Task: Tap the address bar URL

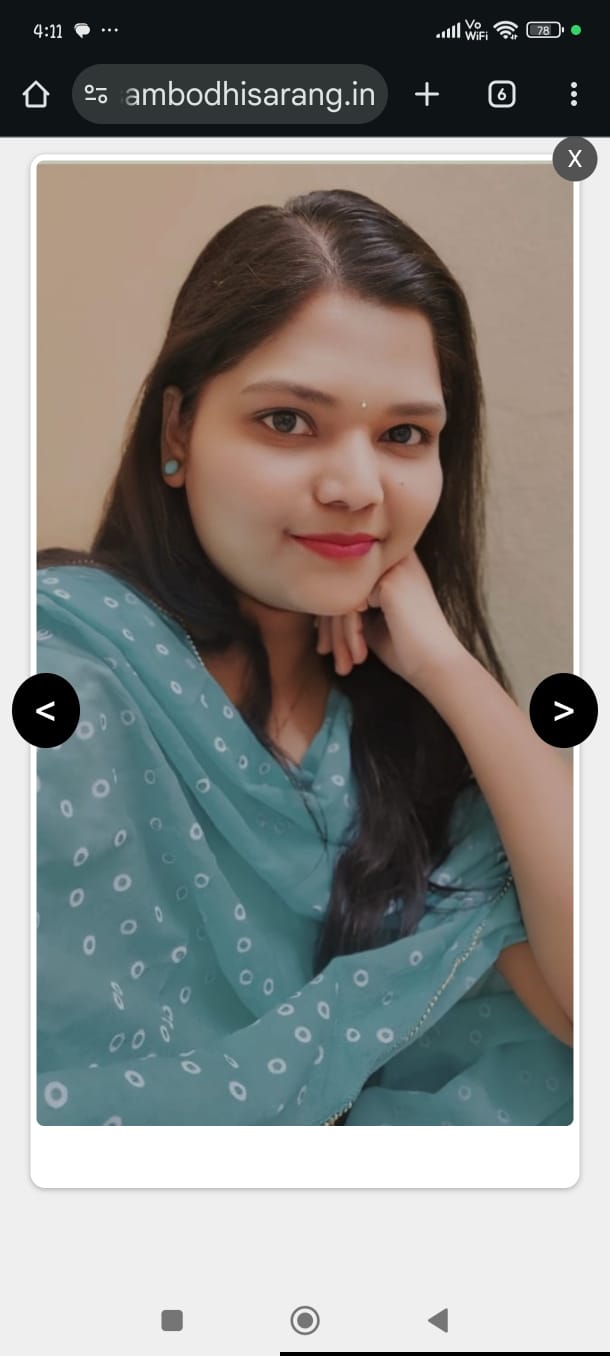Action: (x=250, y=95)
